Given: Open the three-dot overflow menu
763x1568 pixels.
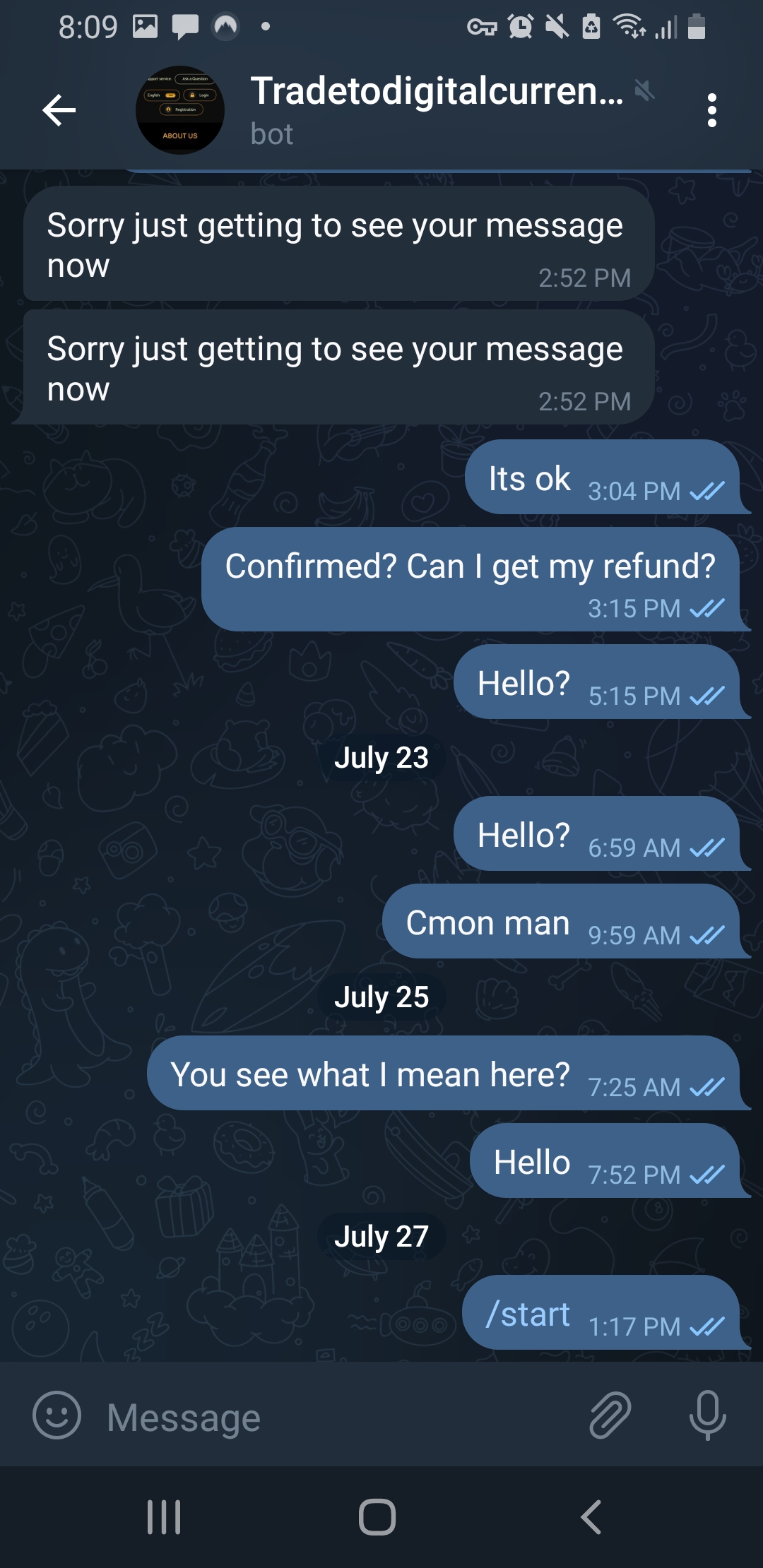Looking at the screenshot, I should [x=711, y=110].
